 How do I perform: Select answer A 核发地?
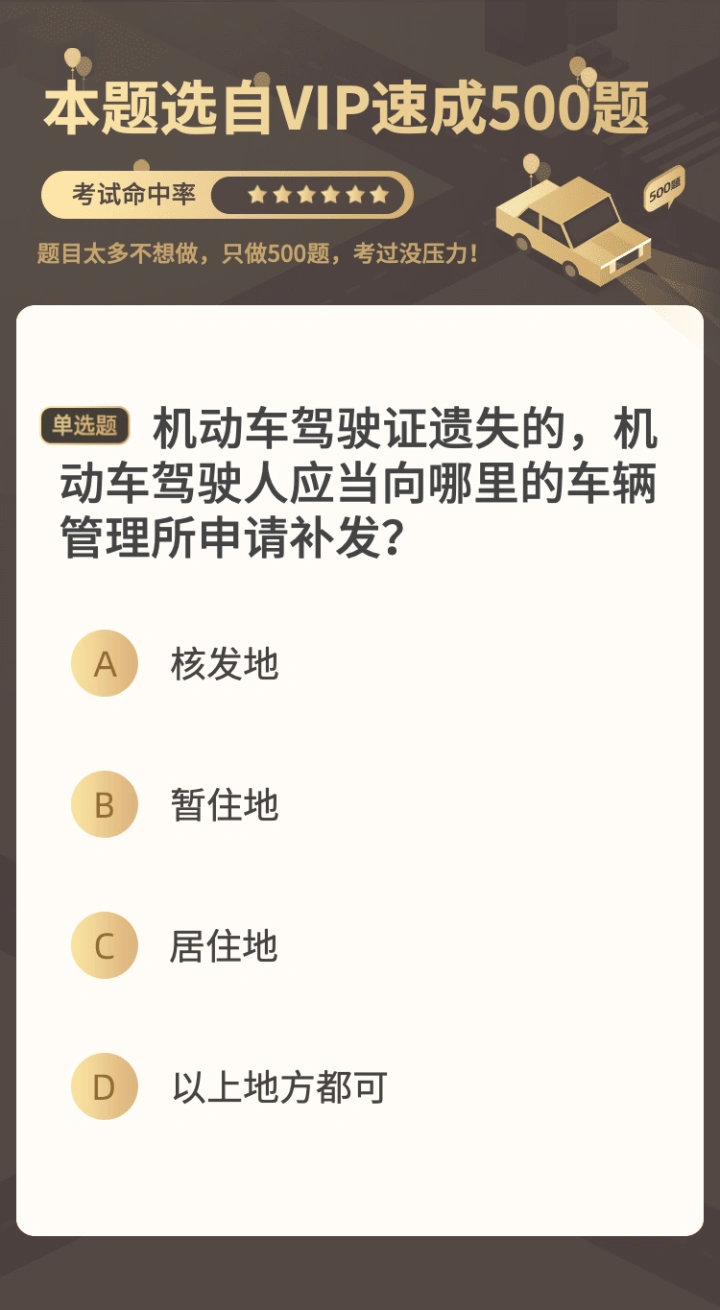[x=104, y=664]
